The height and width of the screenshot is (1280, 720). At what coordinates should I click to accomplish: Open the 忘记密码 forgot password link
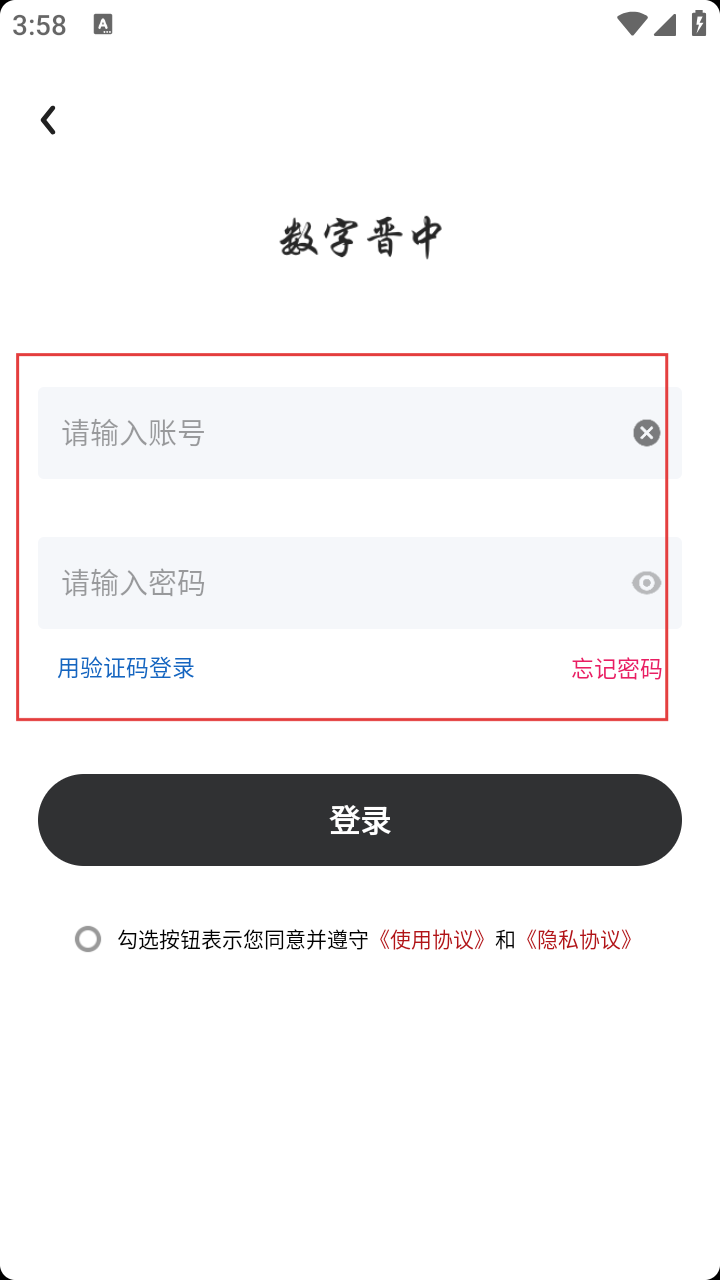click(x=616, y=669)
